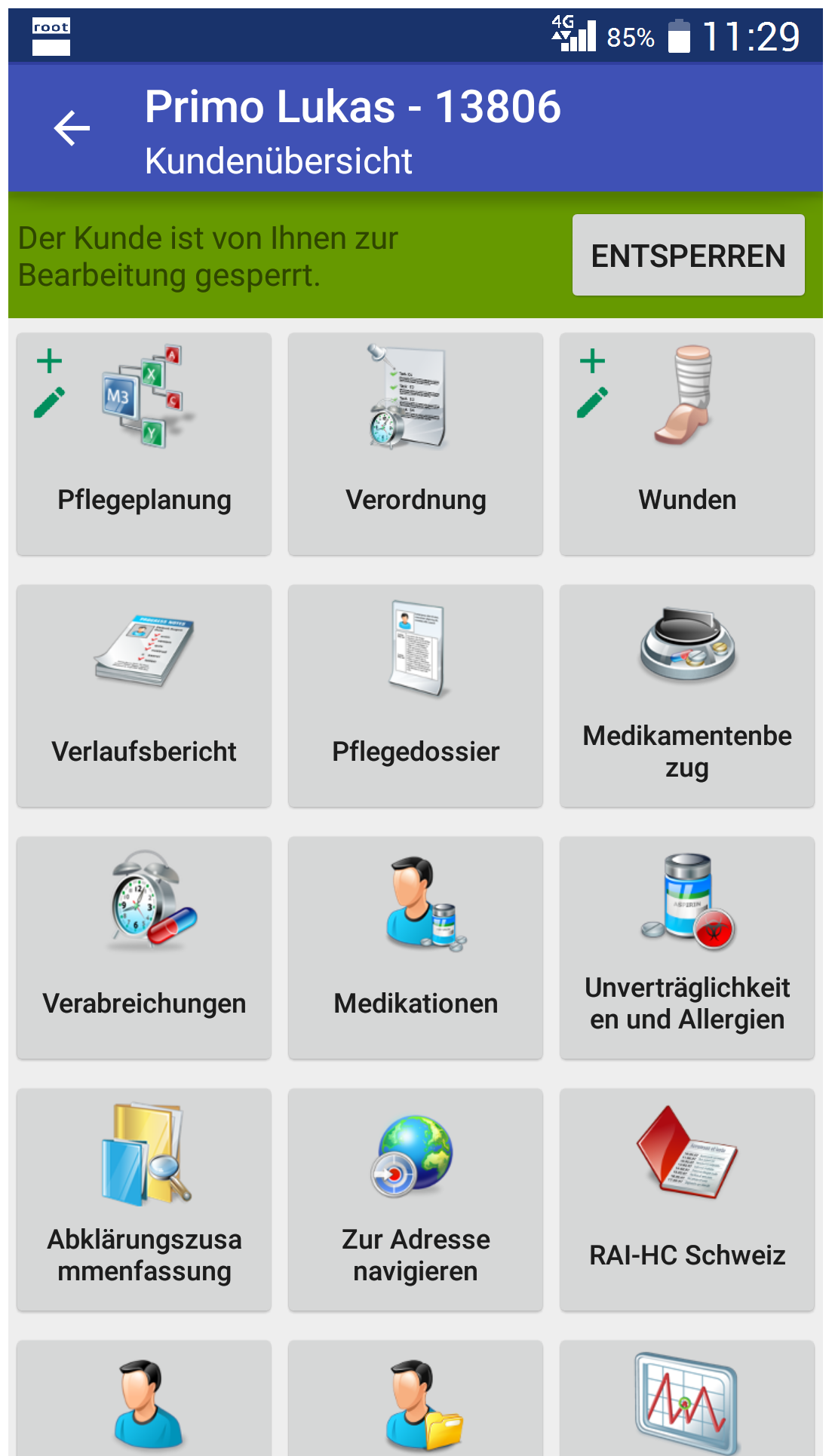Tap the ENTSPERREN button

pyautogui.click(x=688, y=255)
